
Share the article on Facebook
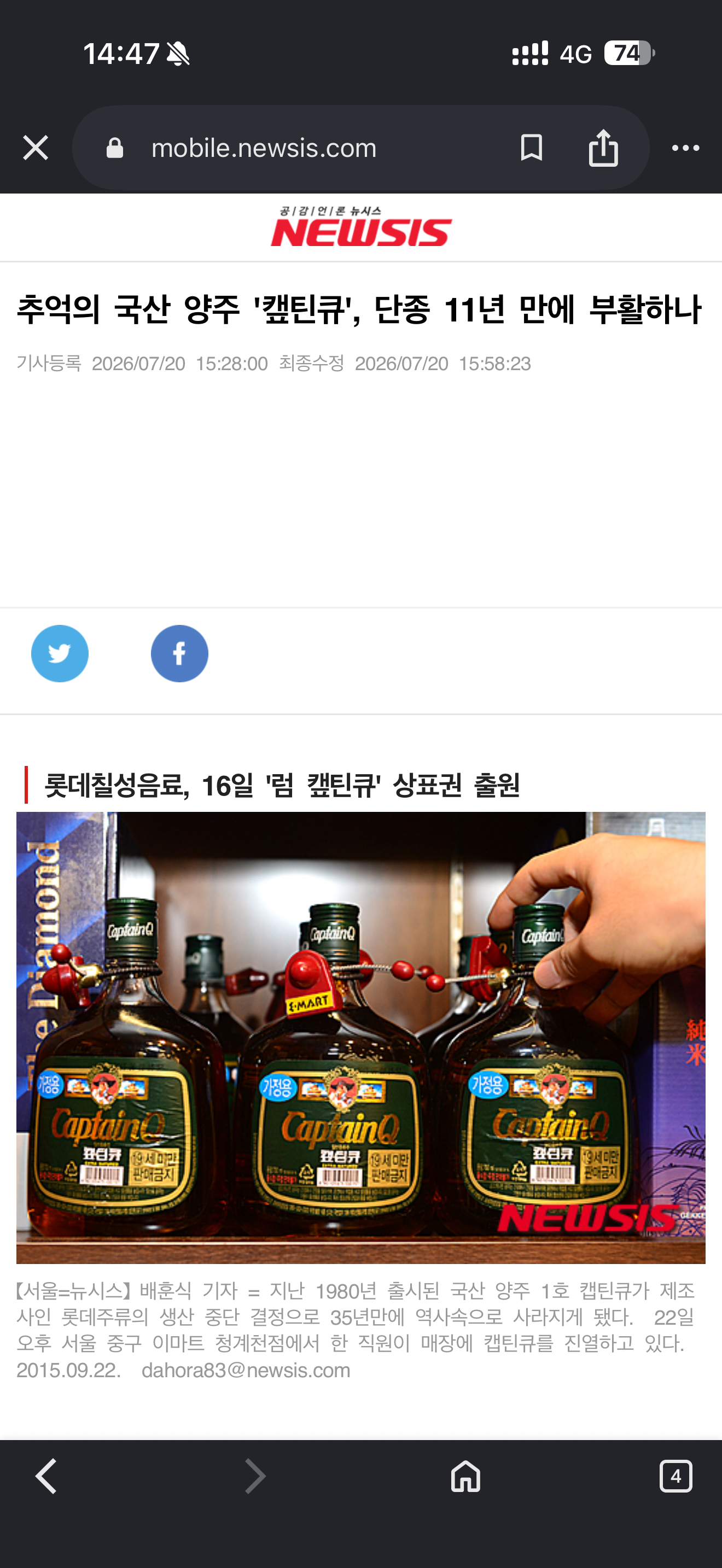coord(179,654)
